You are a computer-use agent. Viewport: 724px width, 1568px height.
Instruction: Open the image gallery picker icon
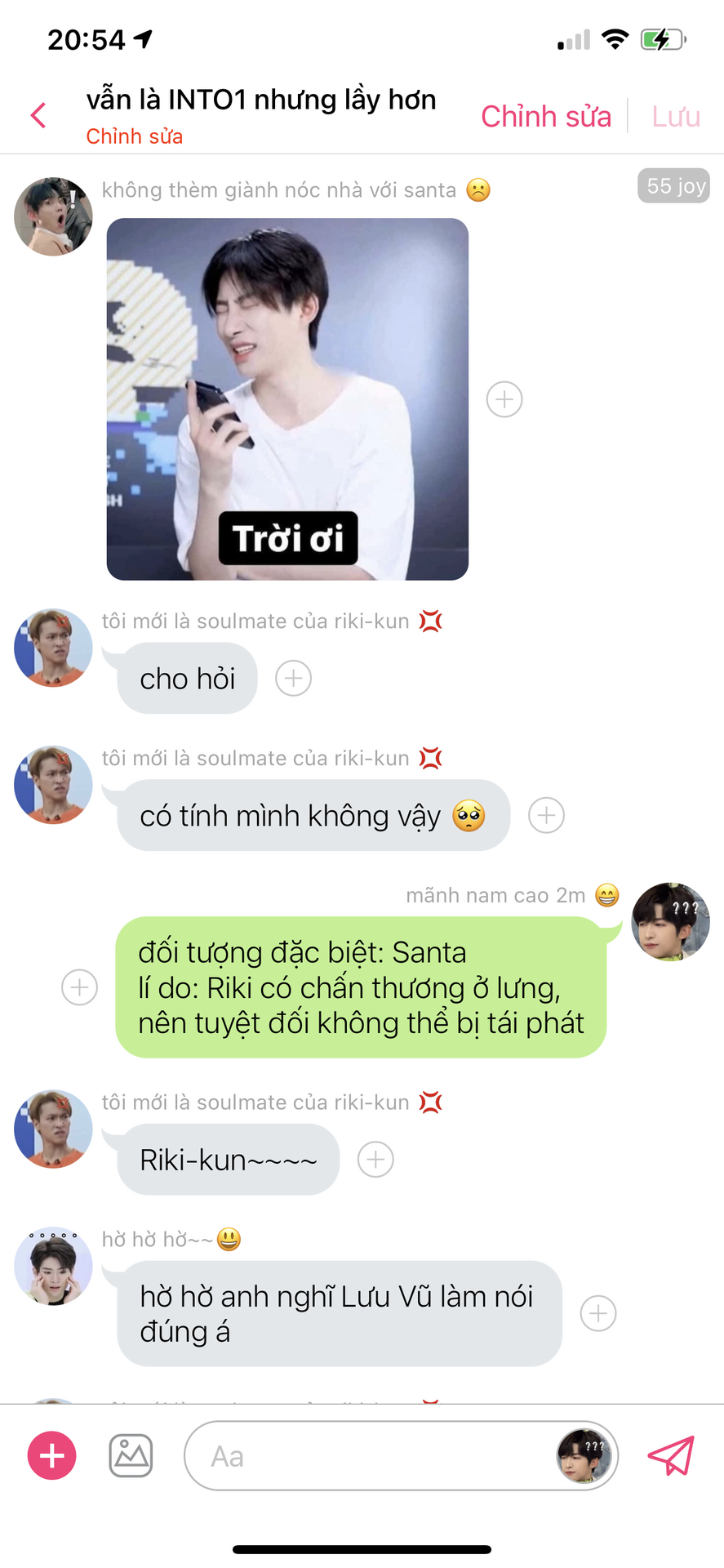click(x=131, y=1455)
